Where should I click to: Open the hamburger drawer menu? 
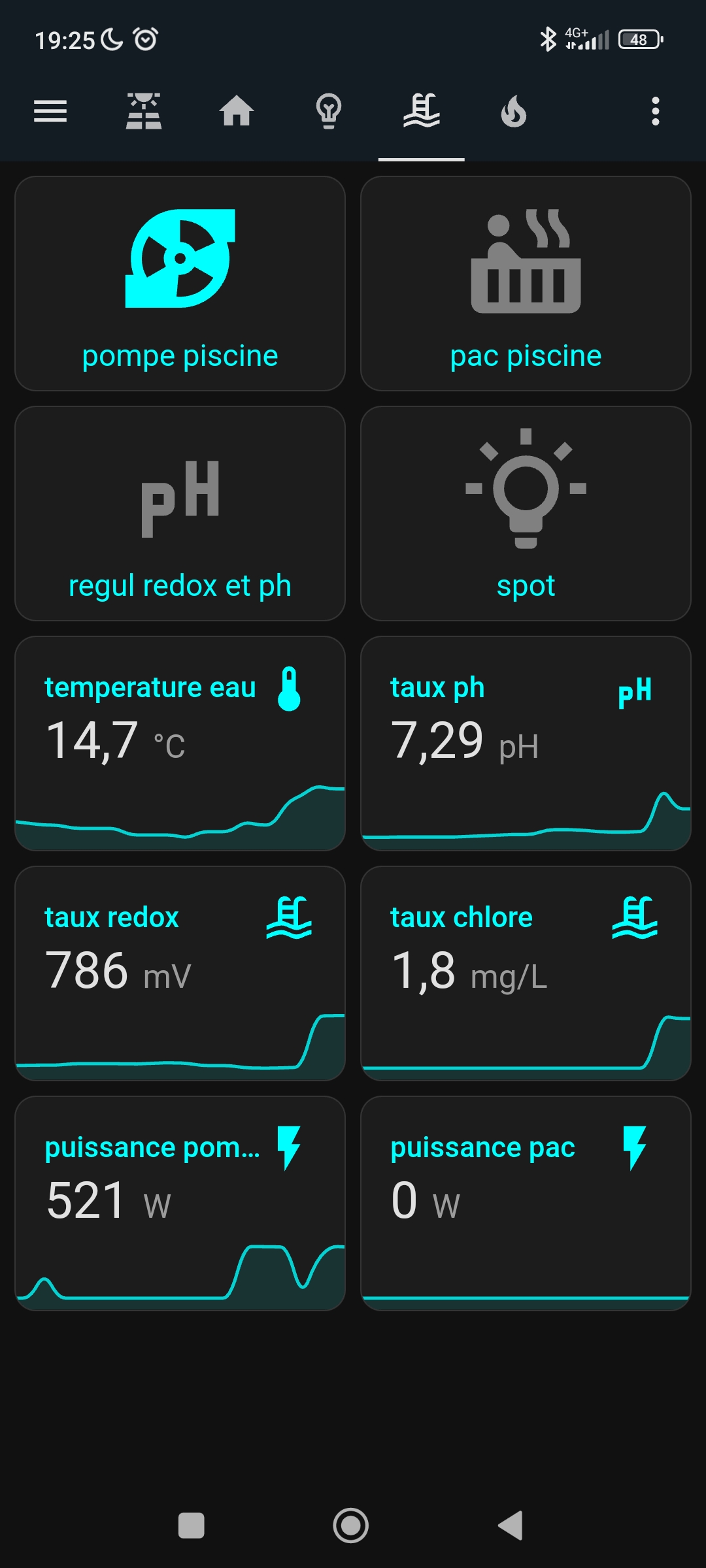(50, 111)
